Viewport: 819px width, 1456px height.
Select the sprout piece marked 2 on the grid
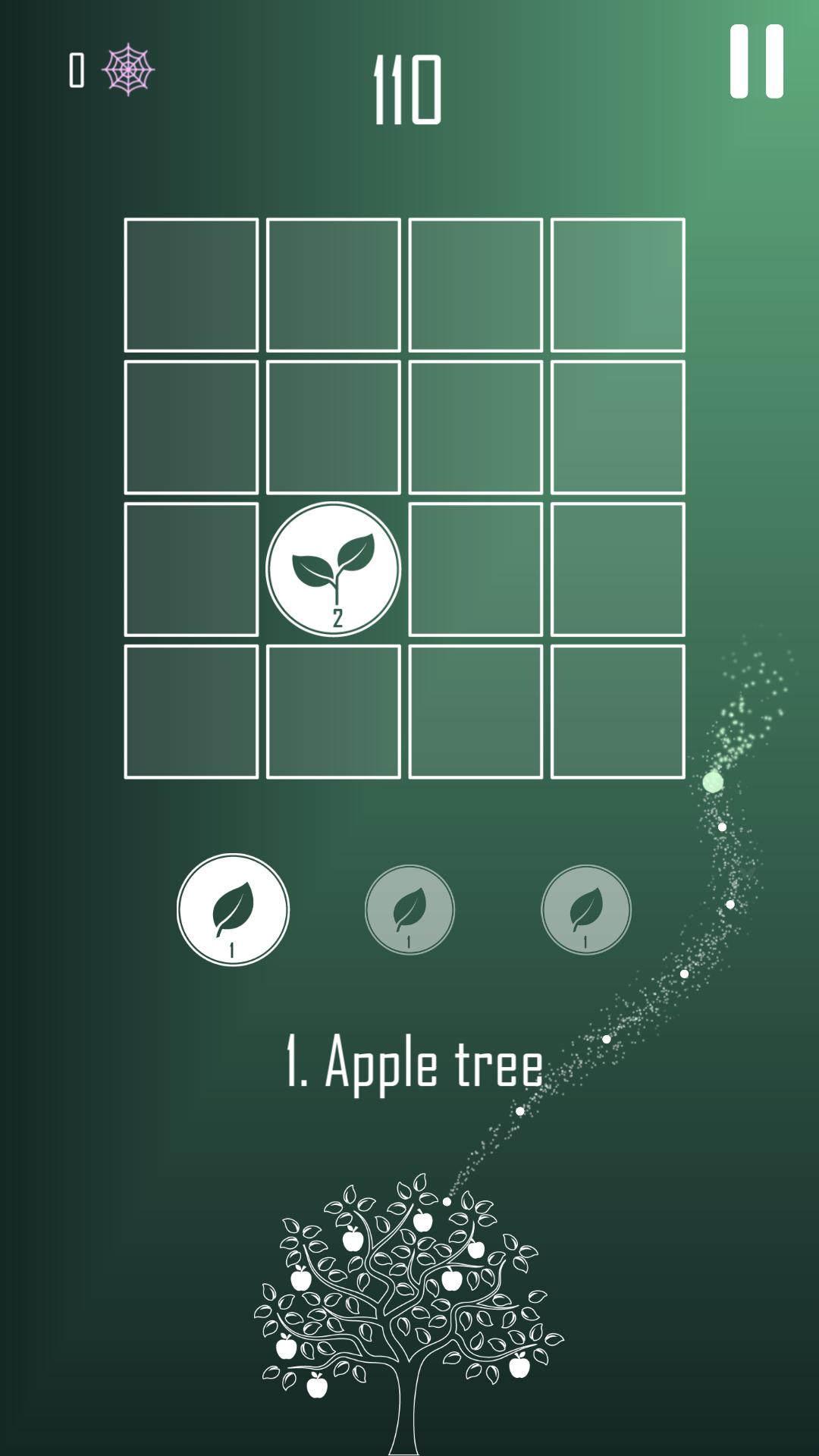334,569
